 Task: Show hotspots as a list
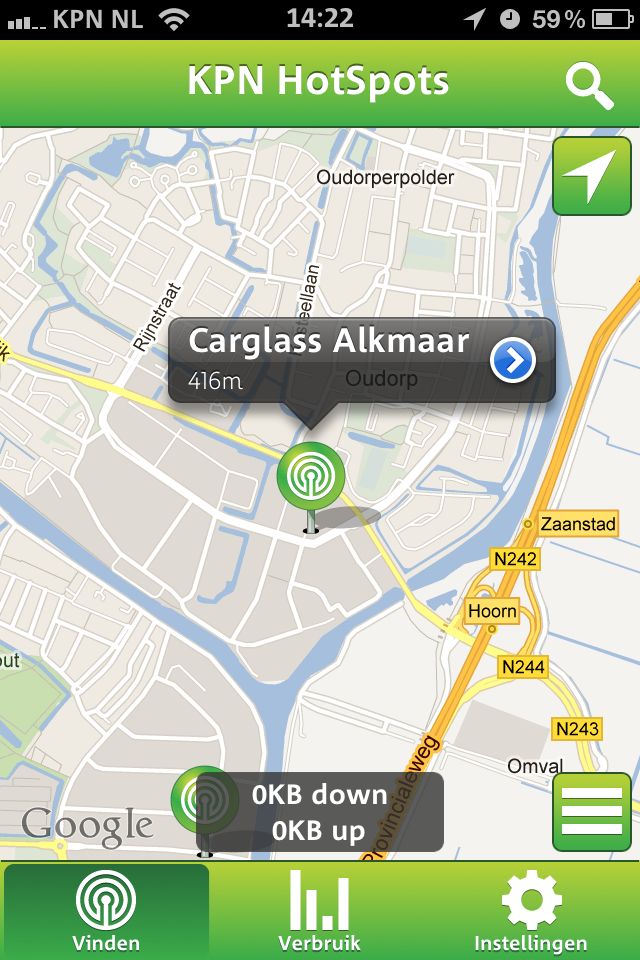[x=592, y=812]
